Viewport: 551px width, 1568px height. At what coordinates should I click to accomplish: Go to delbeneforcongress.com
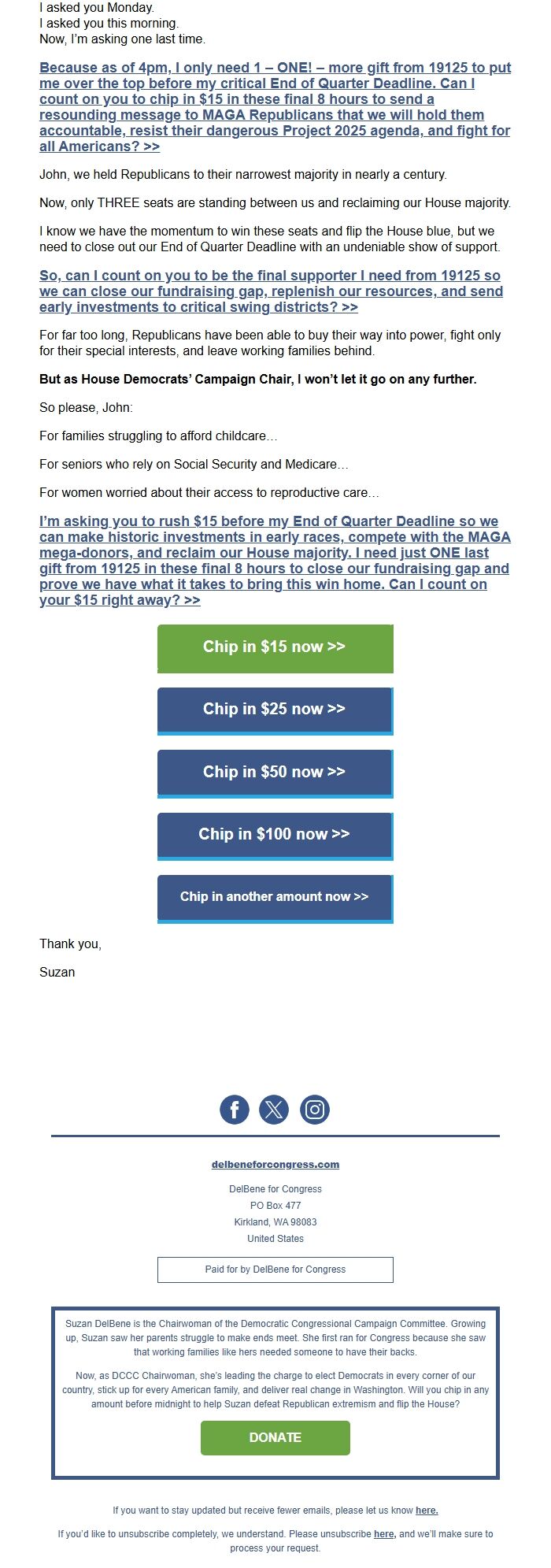[x=275, y=1164]
